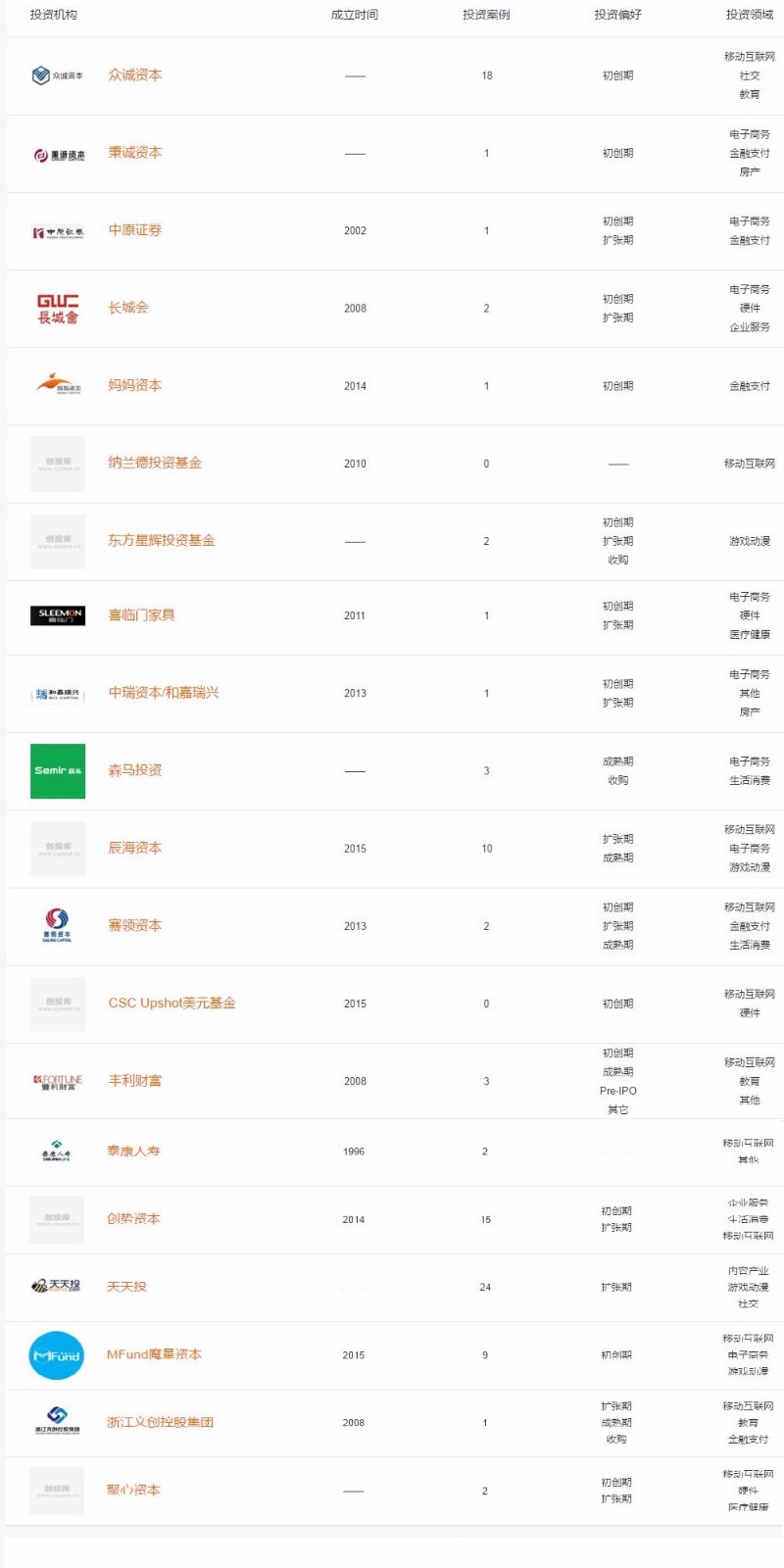Image resolution: width=784 pixels, height=1568 pixels.
Task: View the 东方星辉投资基金 page
Action: tap(162, 541)
